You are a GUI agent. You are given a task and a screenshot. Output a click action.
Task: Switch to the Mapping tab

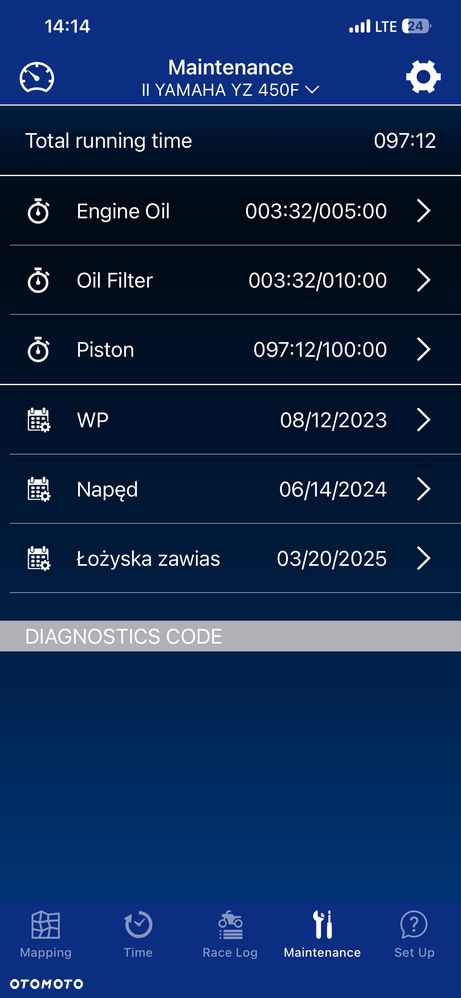46,934
